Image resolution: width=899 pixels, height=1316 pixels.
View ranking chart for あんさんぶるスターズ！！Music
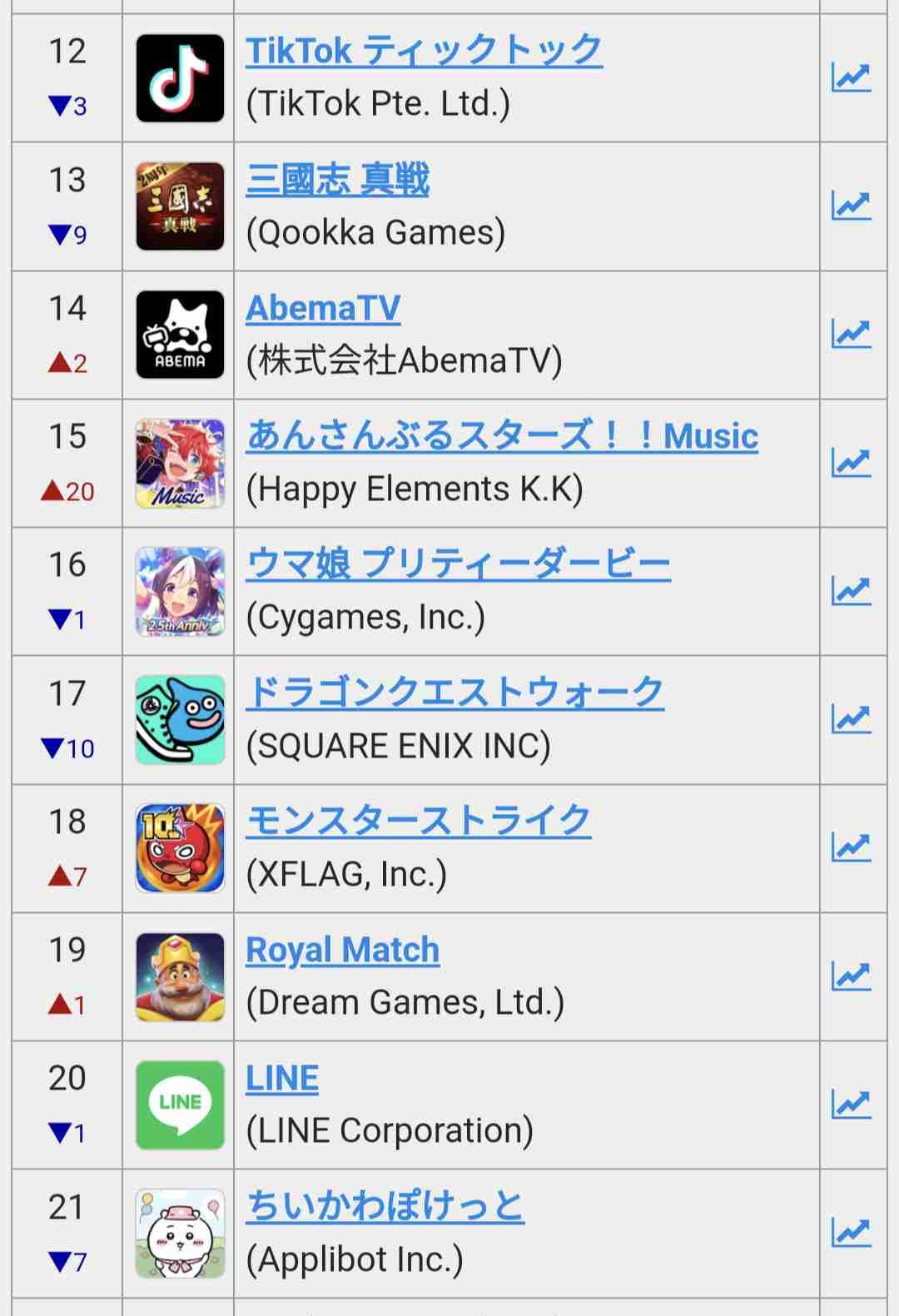851,463
